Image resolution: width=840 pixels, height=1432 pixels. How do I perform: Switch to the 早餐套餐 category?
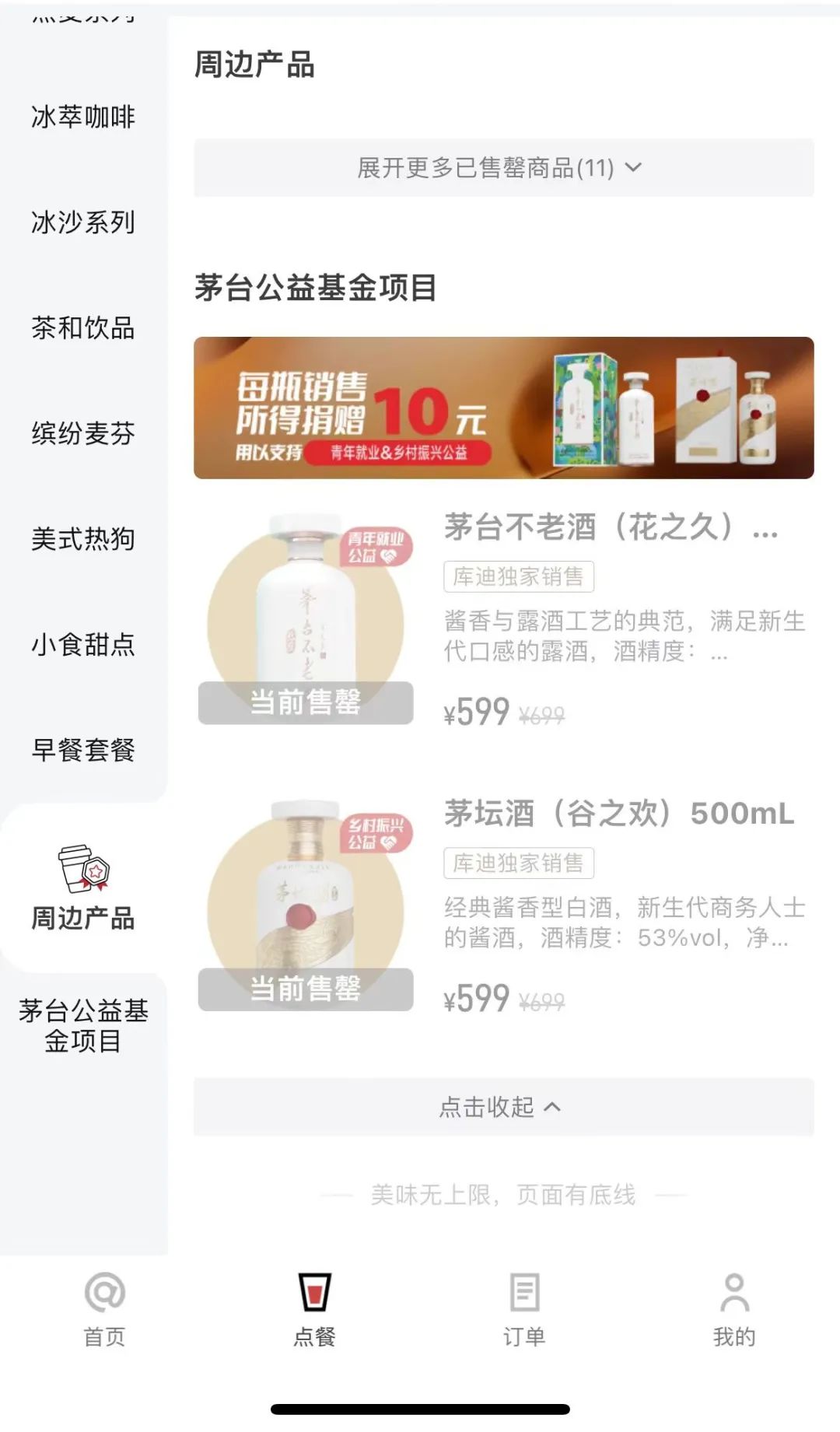pos(83,750)
